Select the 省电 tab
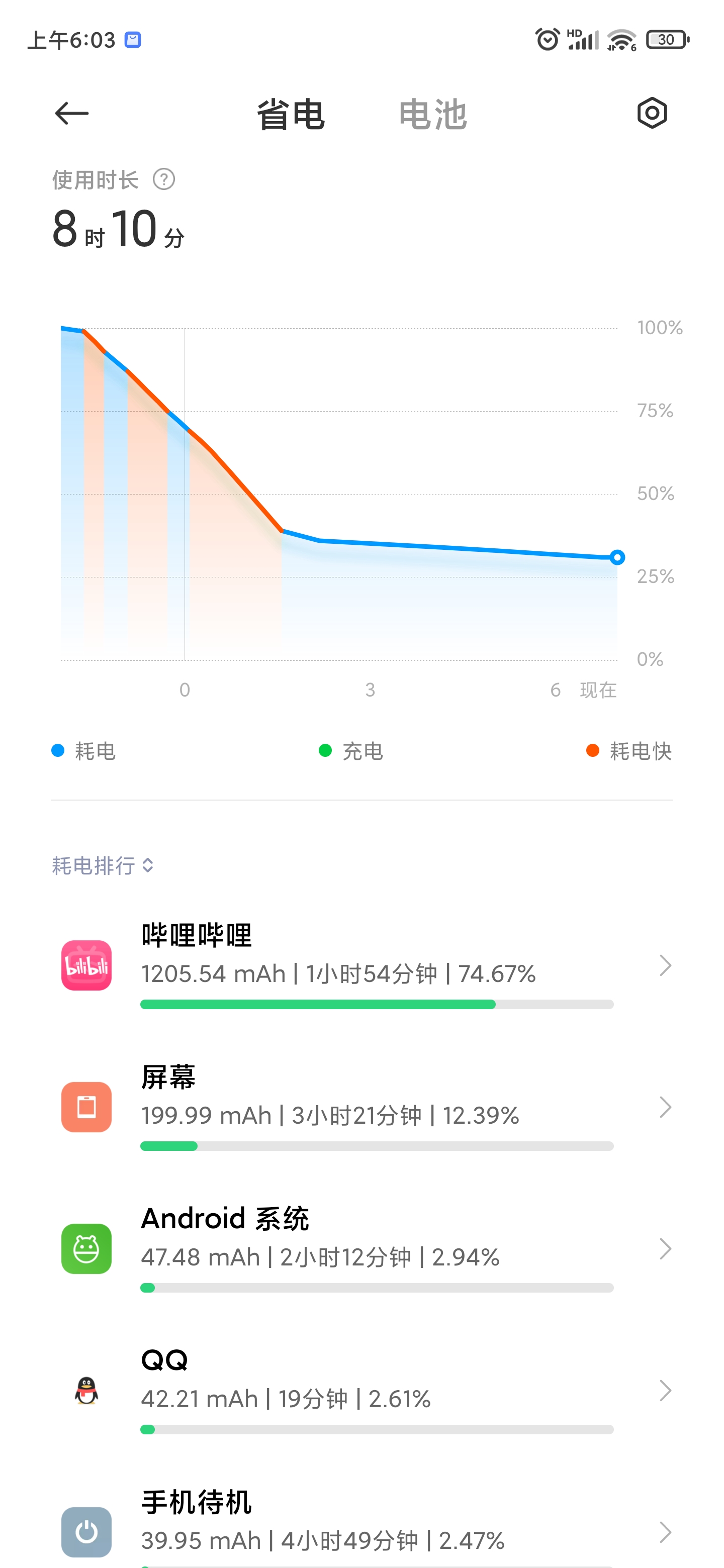 291,115
